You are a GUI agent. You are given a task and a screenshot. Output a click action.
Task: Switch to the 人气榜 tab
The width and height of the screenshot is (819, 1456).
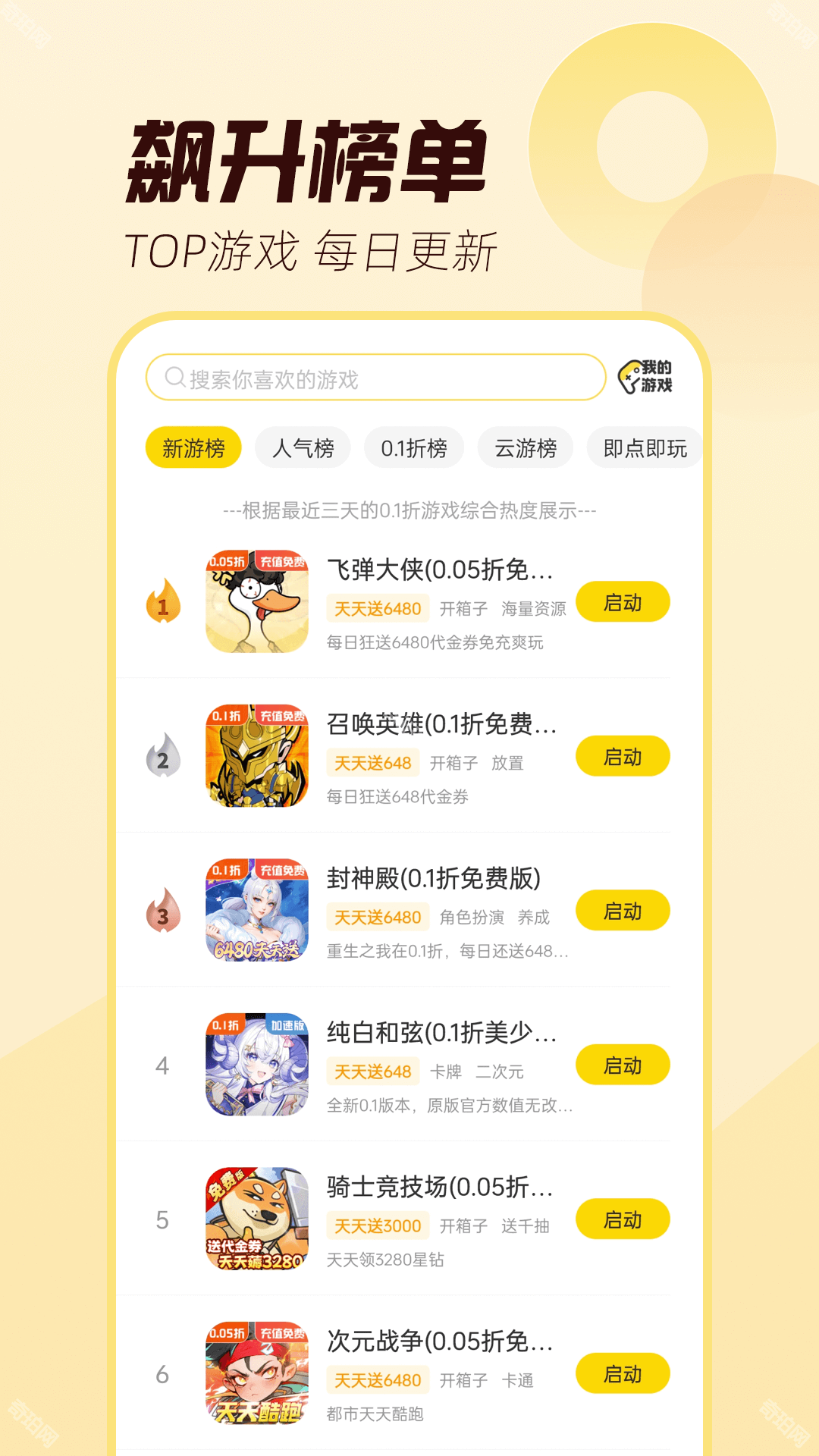click(303, 448)
